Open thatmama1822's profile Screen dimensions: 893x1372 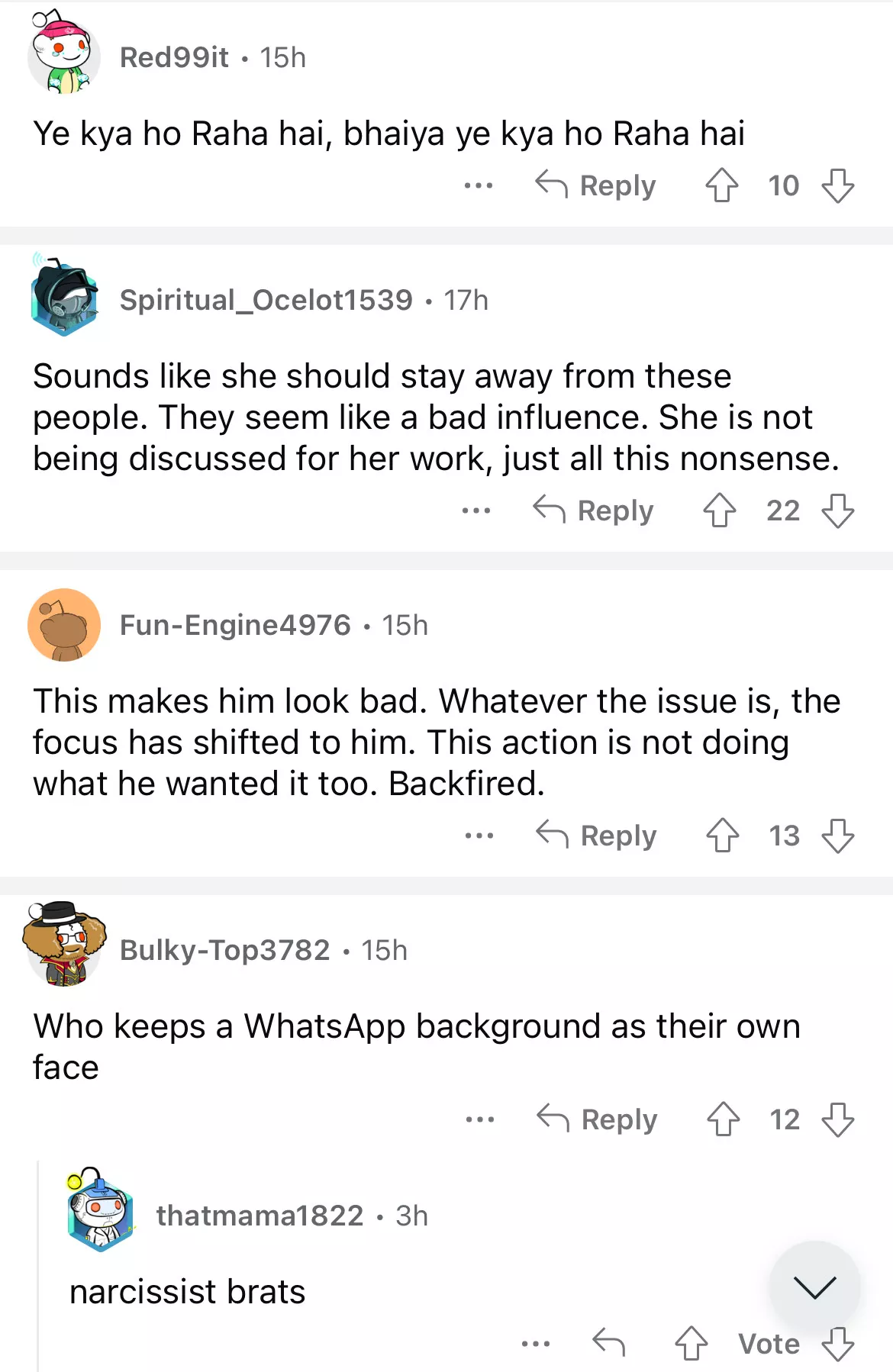click(x=260, y=1216)
